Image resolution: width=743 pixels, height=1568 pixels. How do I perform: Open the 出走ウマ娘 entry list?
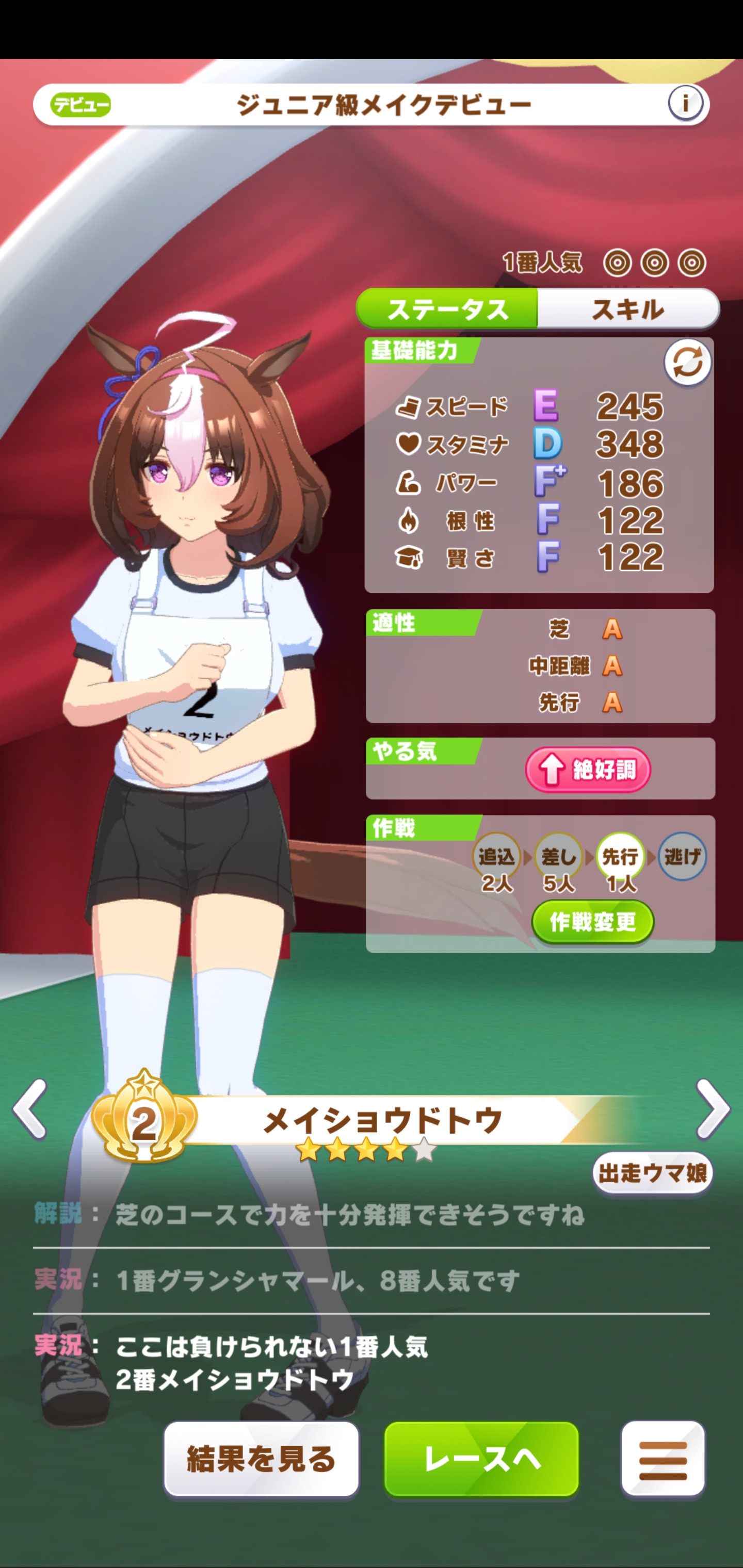point(652,1172)
